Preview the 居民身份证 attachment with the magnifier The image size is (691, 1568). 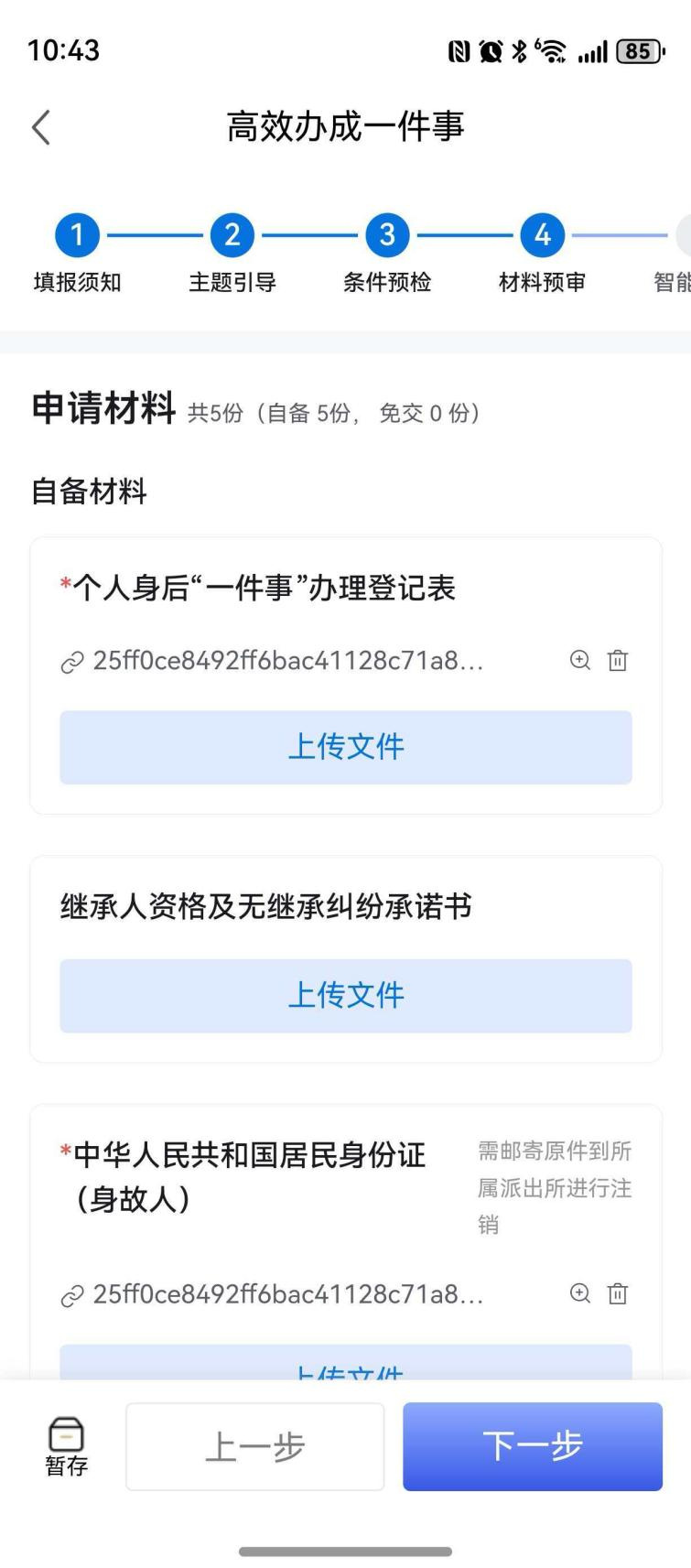pyautogui.click(x=580, y=1293)
